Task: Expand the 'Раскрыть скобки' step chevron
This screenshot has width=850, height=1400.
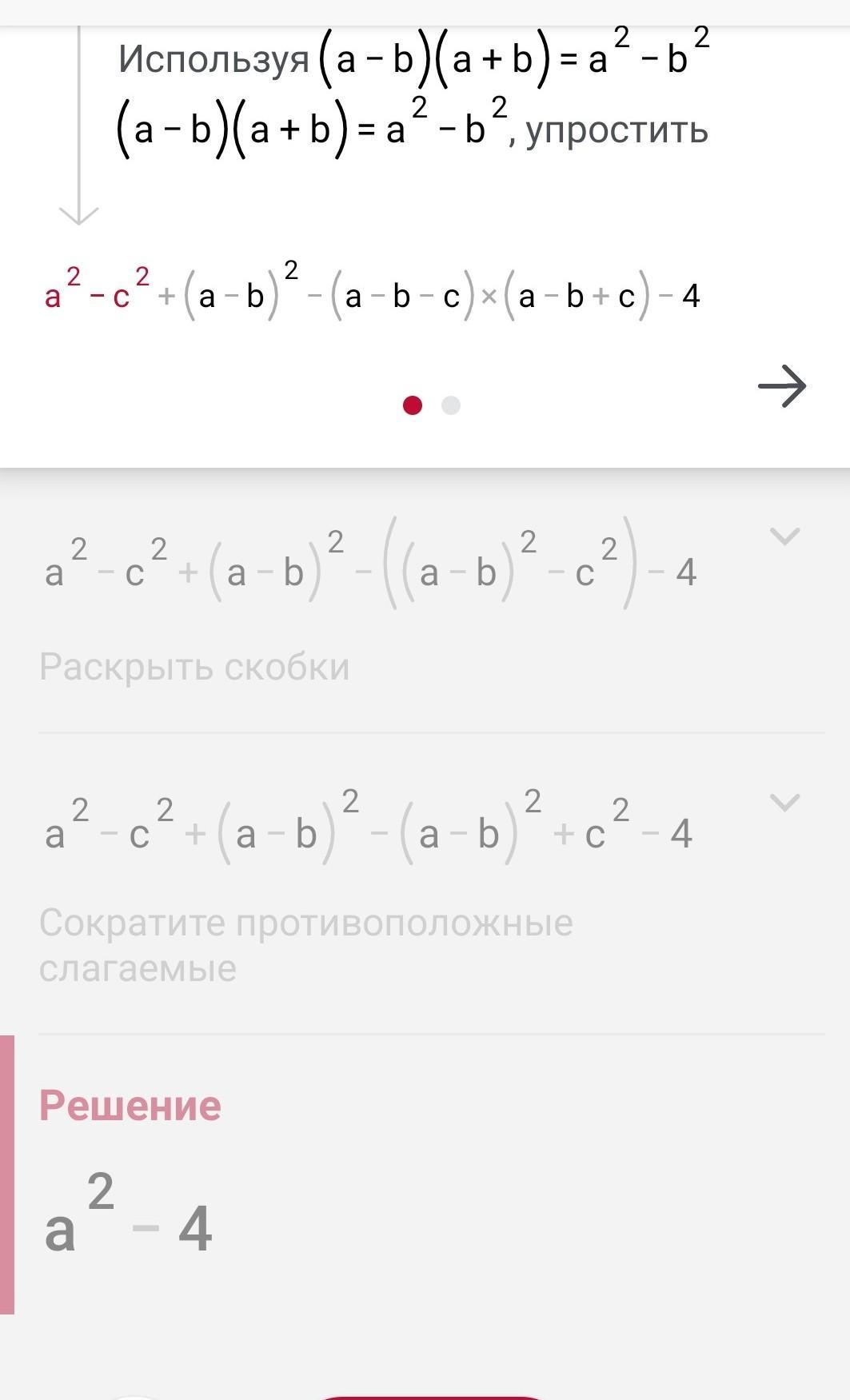Action: pos(784,536)
